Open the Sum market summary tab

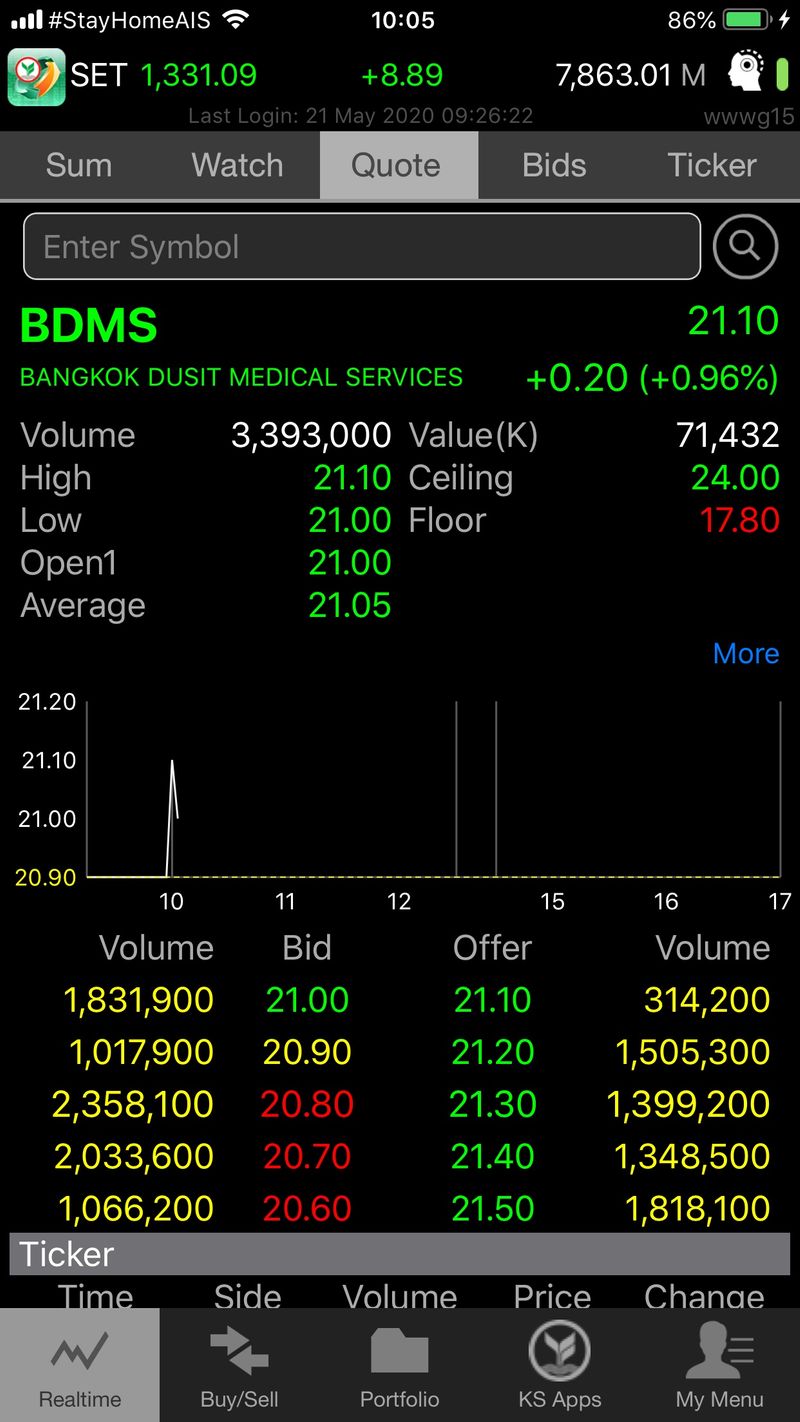coord(78,165)
